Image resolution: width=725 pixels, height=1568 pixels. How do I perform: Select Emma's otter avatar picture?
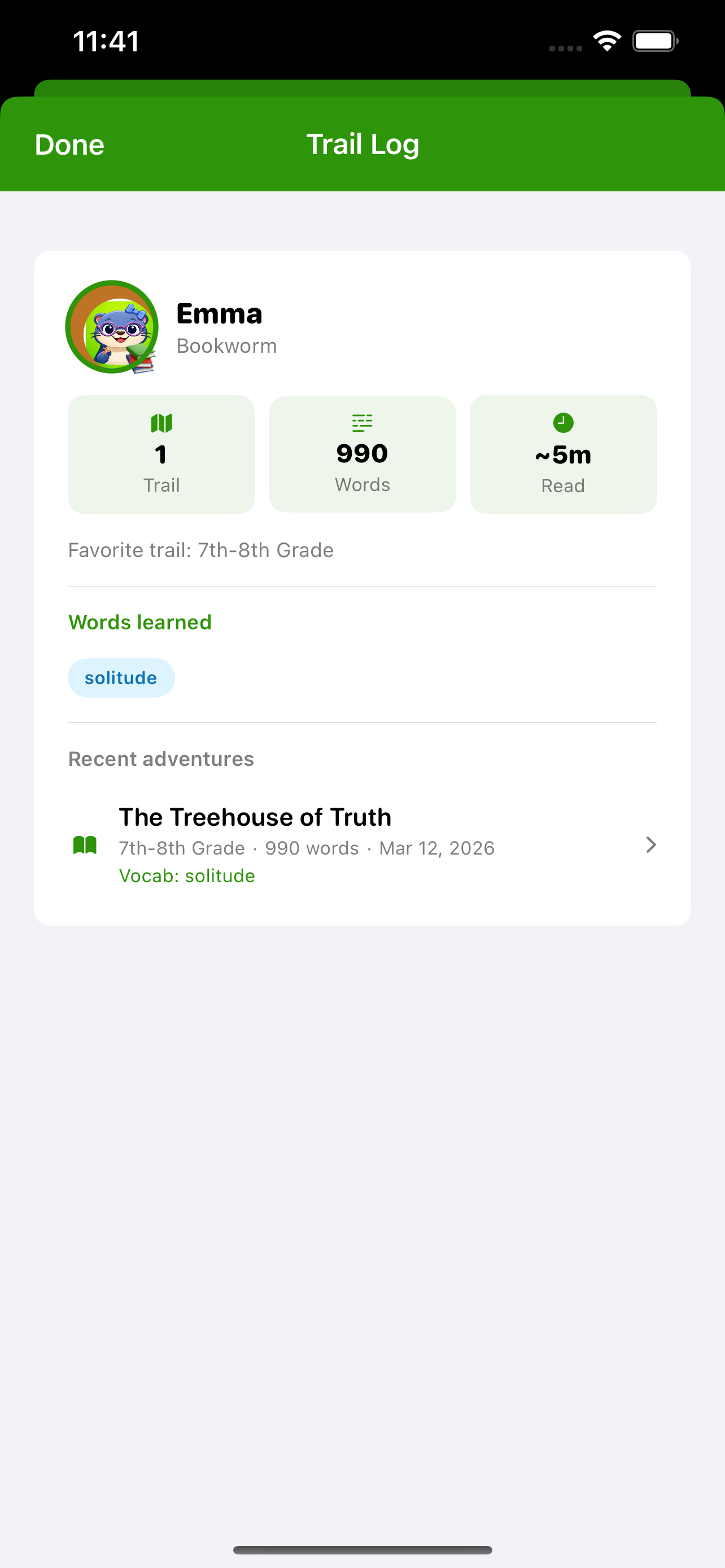(111, 327)
